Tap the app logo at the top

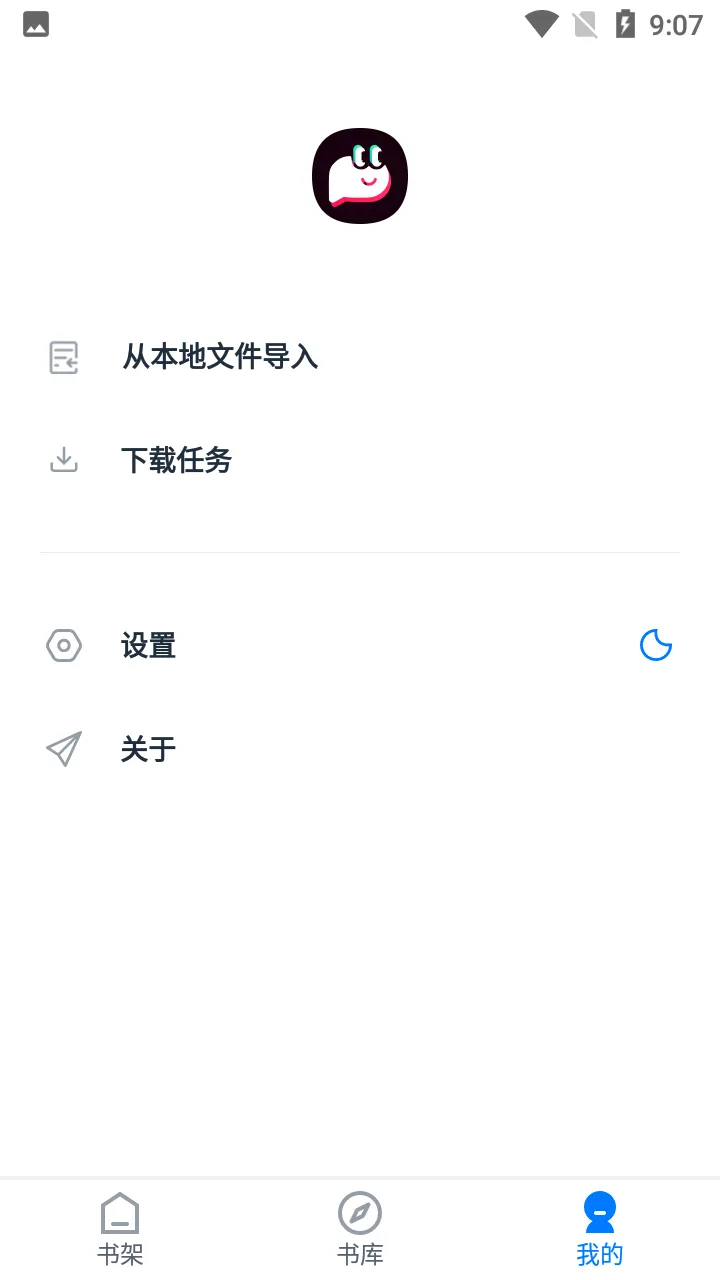(360, 175)
